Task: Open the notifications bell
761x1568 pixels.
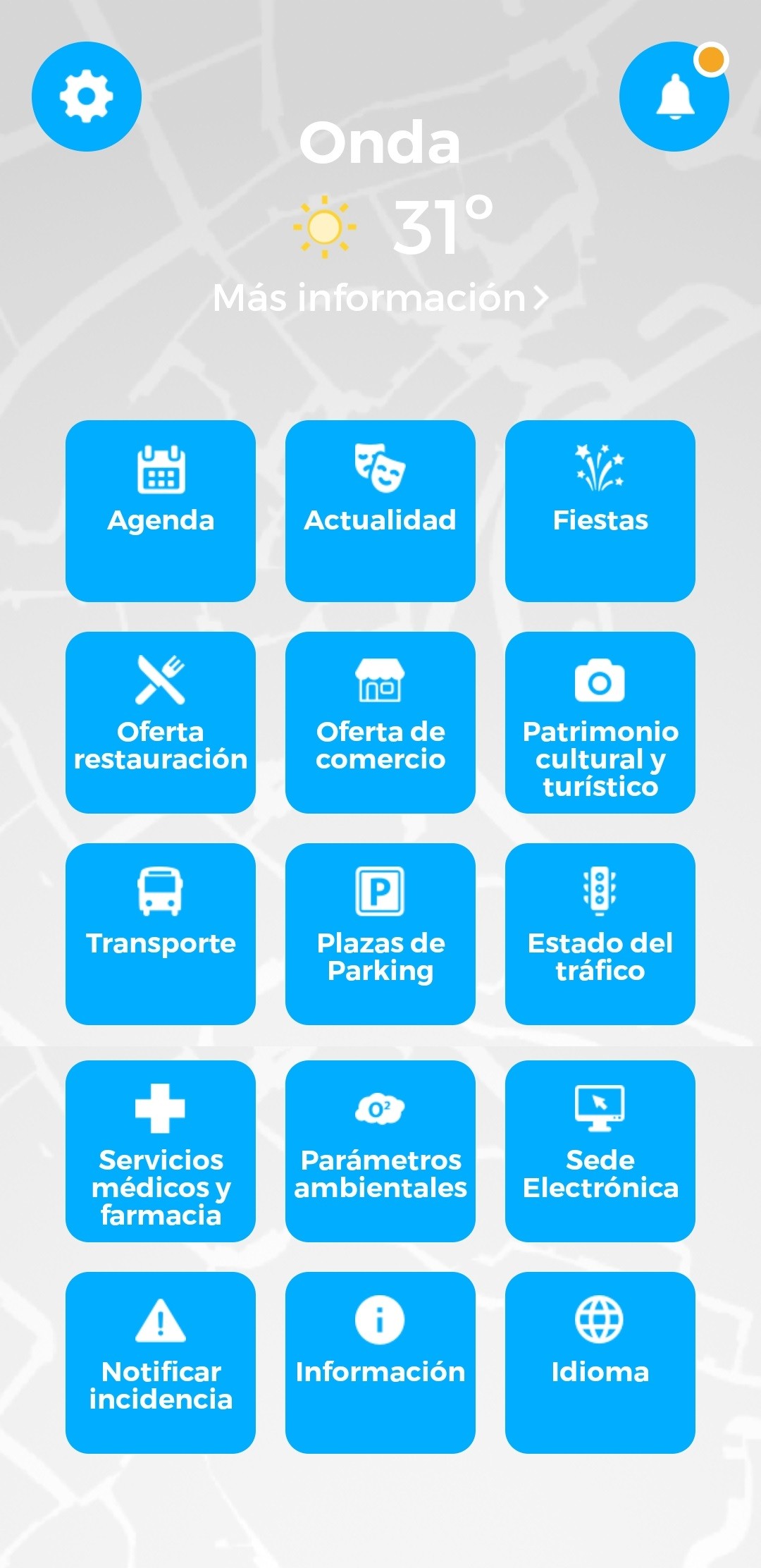Action: [674, 97]
